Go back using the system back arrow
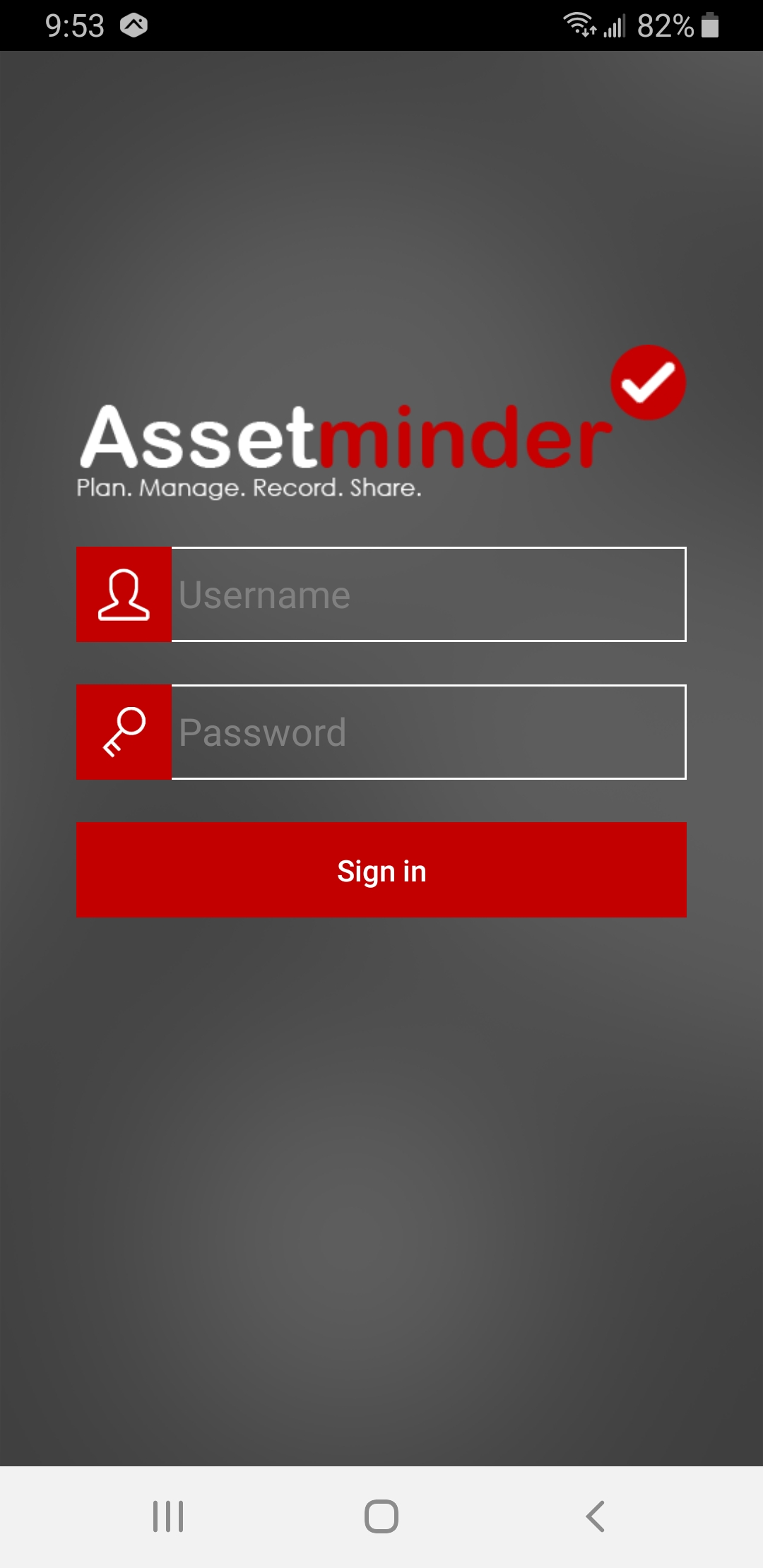Screen dimensions: 763x1568 click(596, 1516)
